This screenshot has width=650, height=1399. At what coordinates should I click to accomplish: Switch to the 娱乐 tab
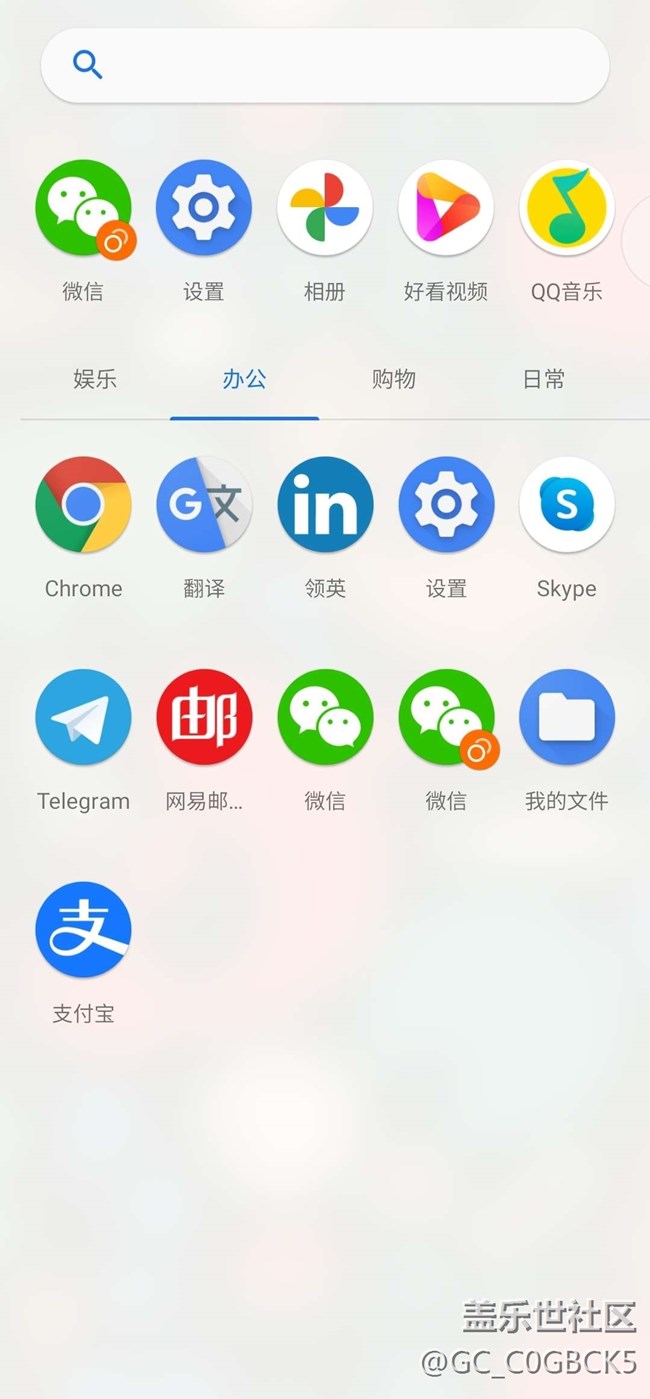pyautogui.click(x=95, y=379)
